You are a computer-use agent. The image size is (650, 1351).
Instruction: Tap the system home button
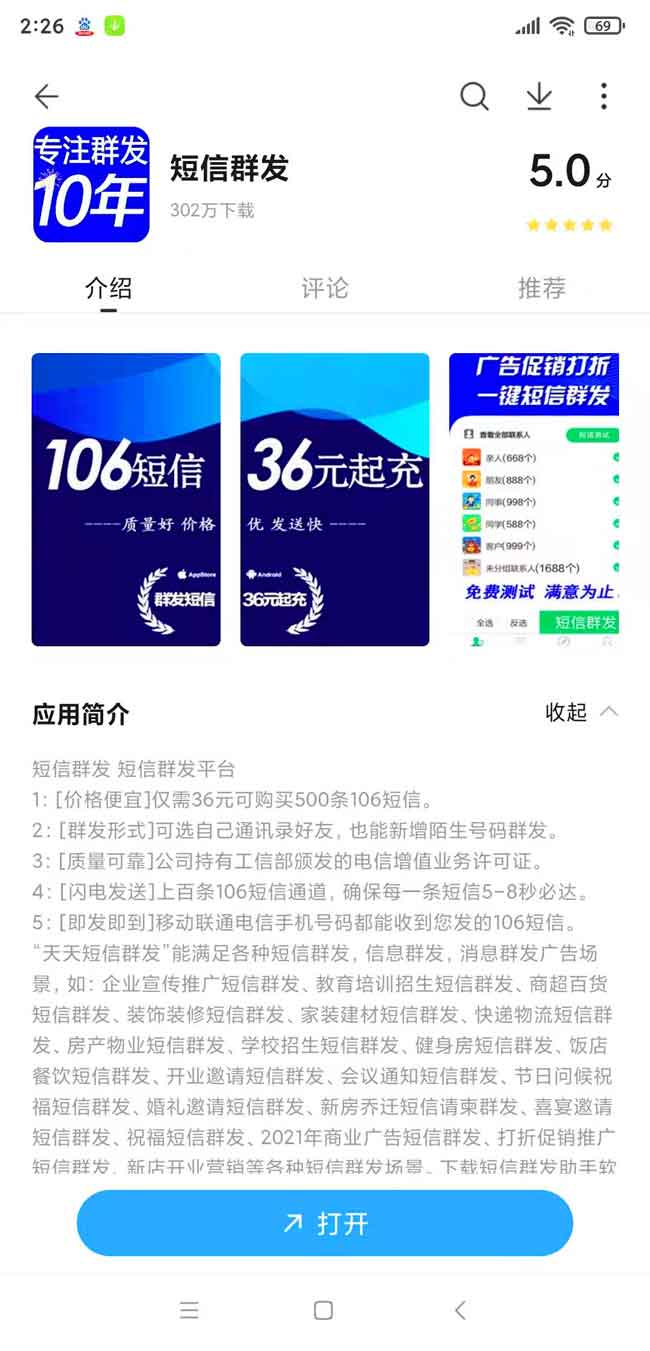323,1311
